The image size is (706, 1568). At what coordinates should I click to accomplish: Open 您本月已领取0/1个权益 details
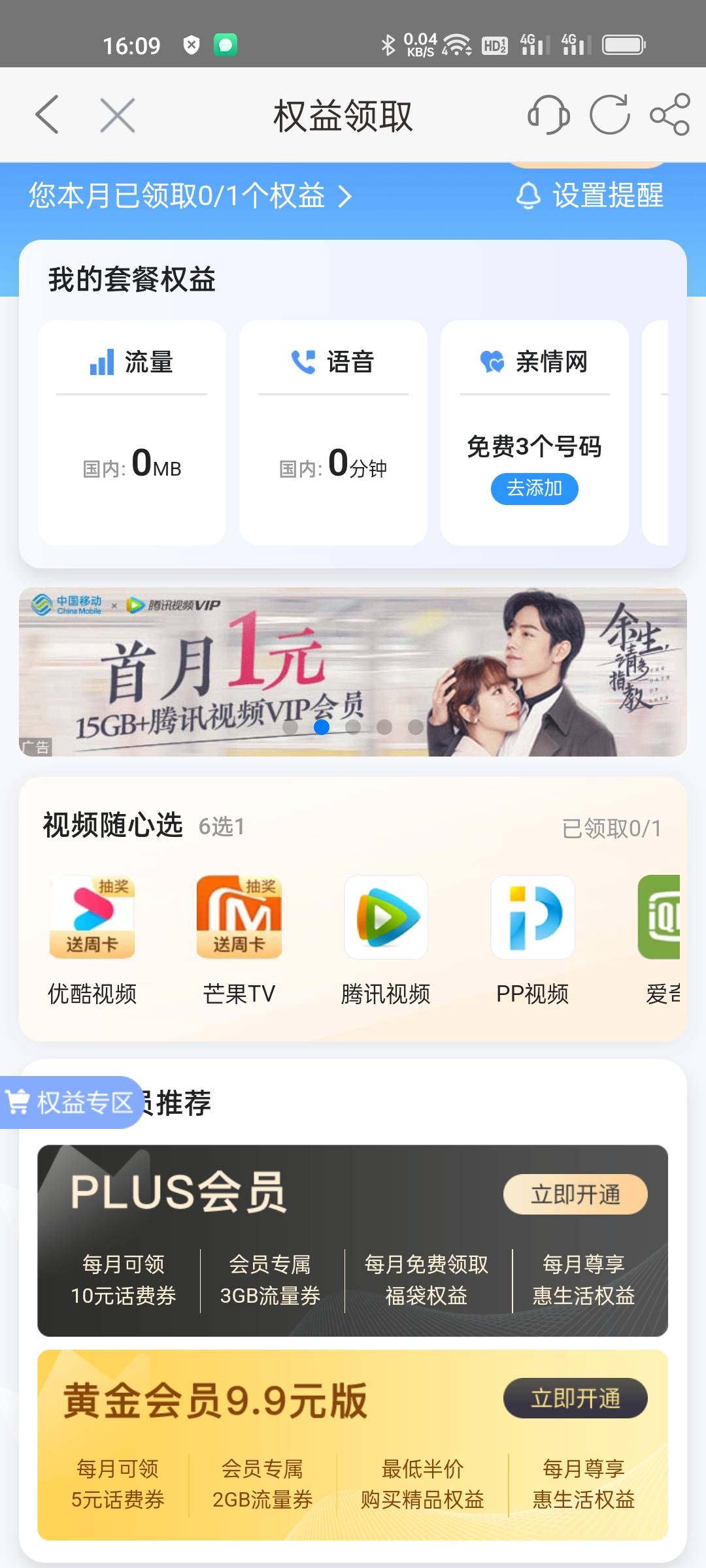(190, 196)
